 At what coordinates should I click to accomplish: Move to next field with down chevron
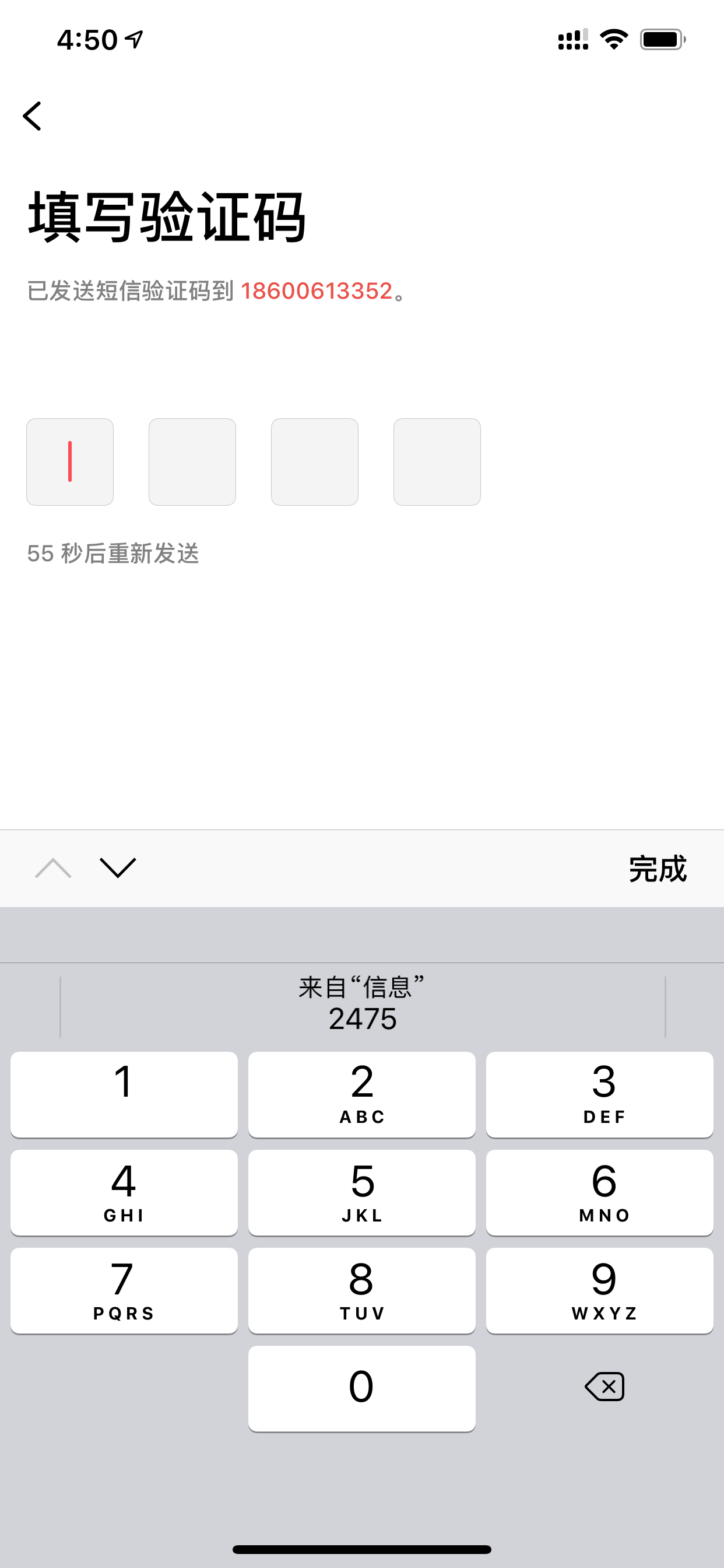pyautogui.click(x=117, y=868)
